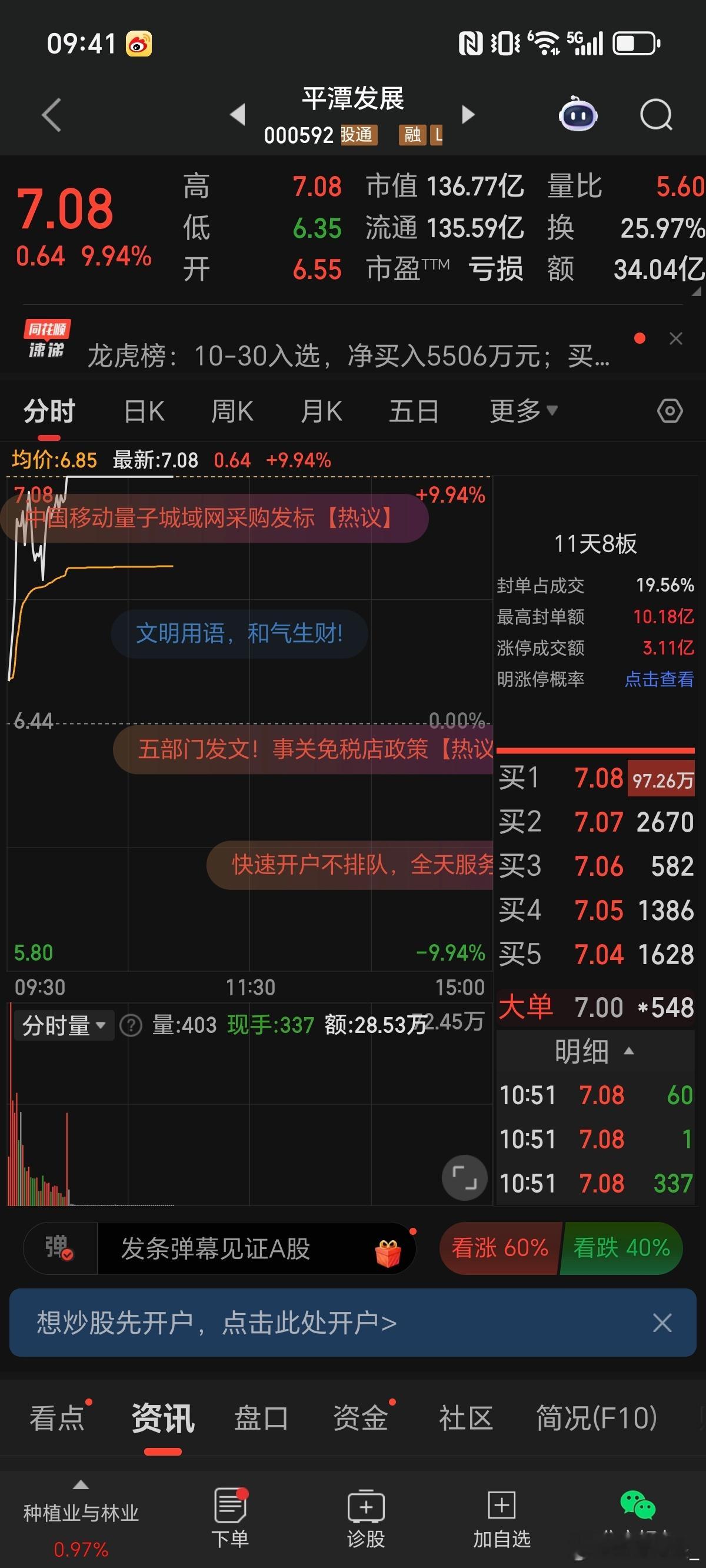Switch to the previous stock arrow
706x1568 pixels.
point(237,114)
